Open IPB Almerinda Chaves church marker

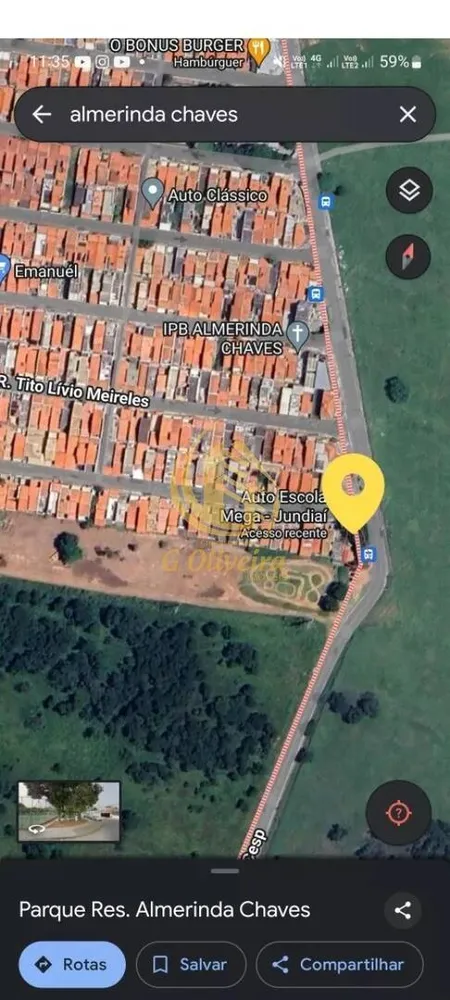click(297, 335)
